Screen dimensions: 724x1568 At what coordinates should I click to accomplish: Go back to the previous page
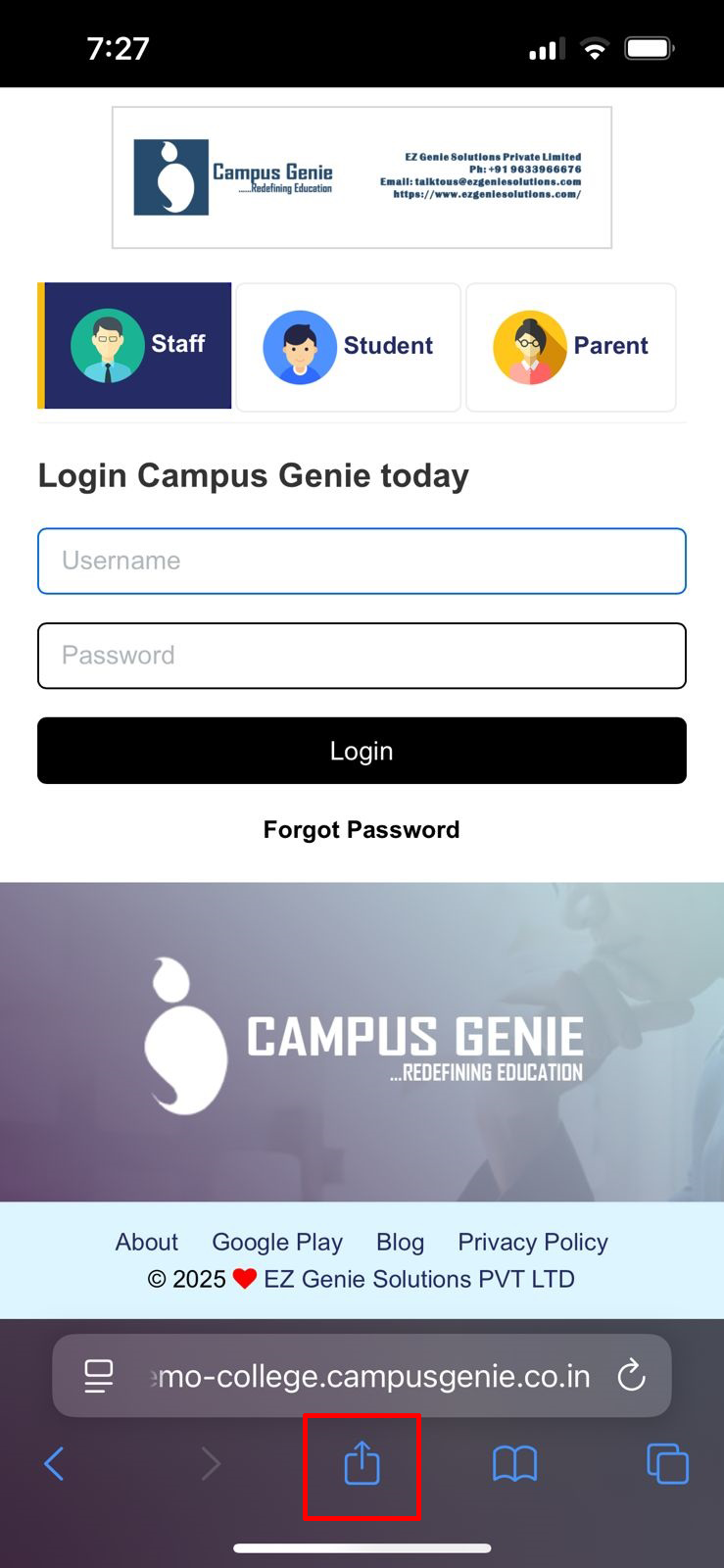click(x=55, y=1464)
